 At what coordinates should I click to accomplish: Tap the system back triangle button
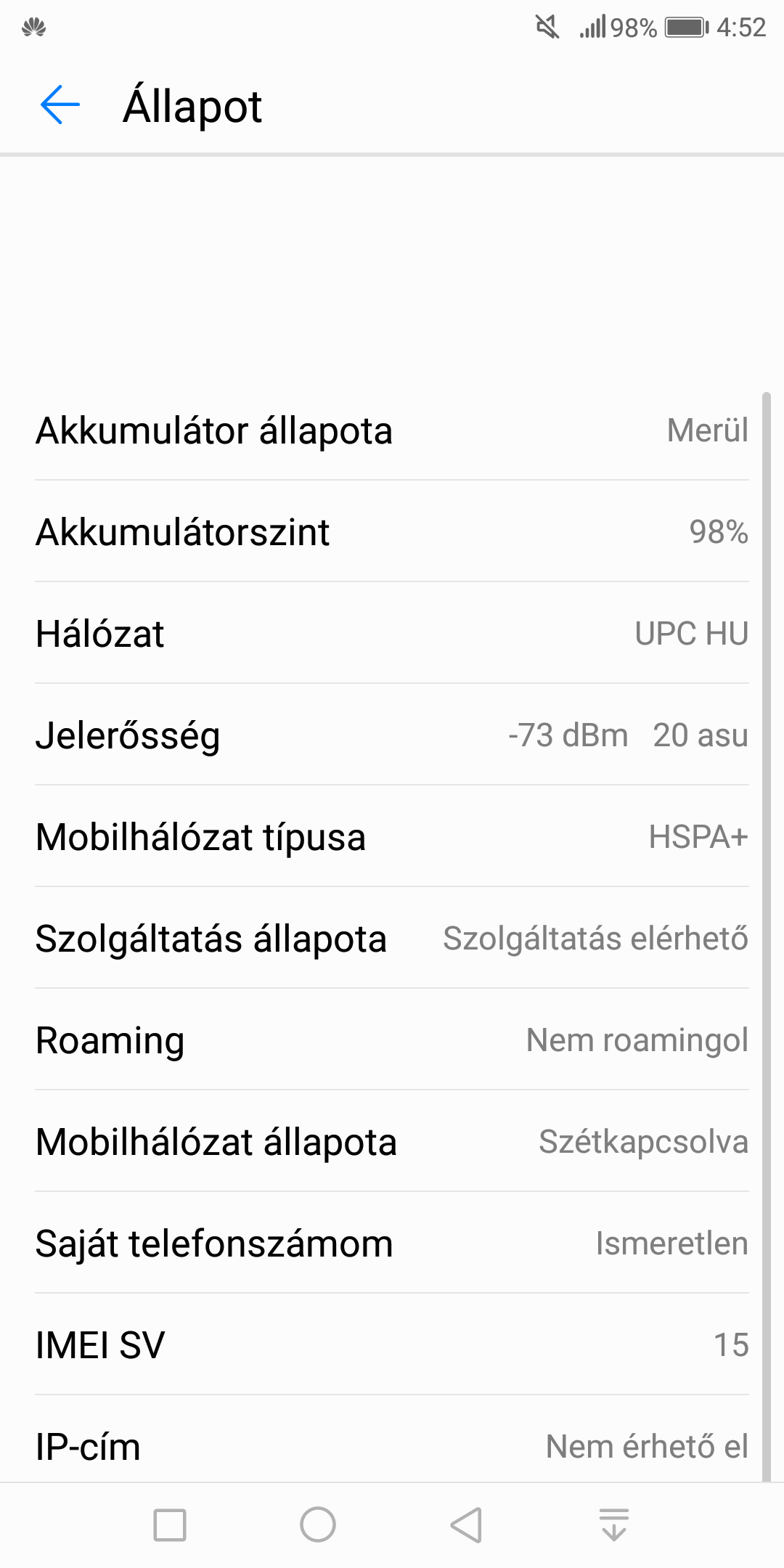466,1524
